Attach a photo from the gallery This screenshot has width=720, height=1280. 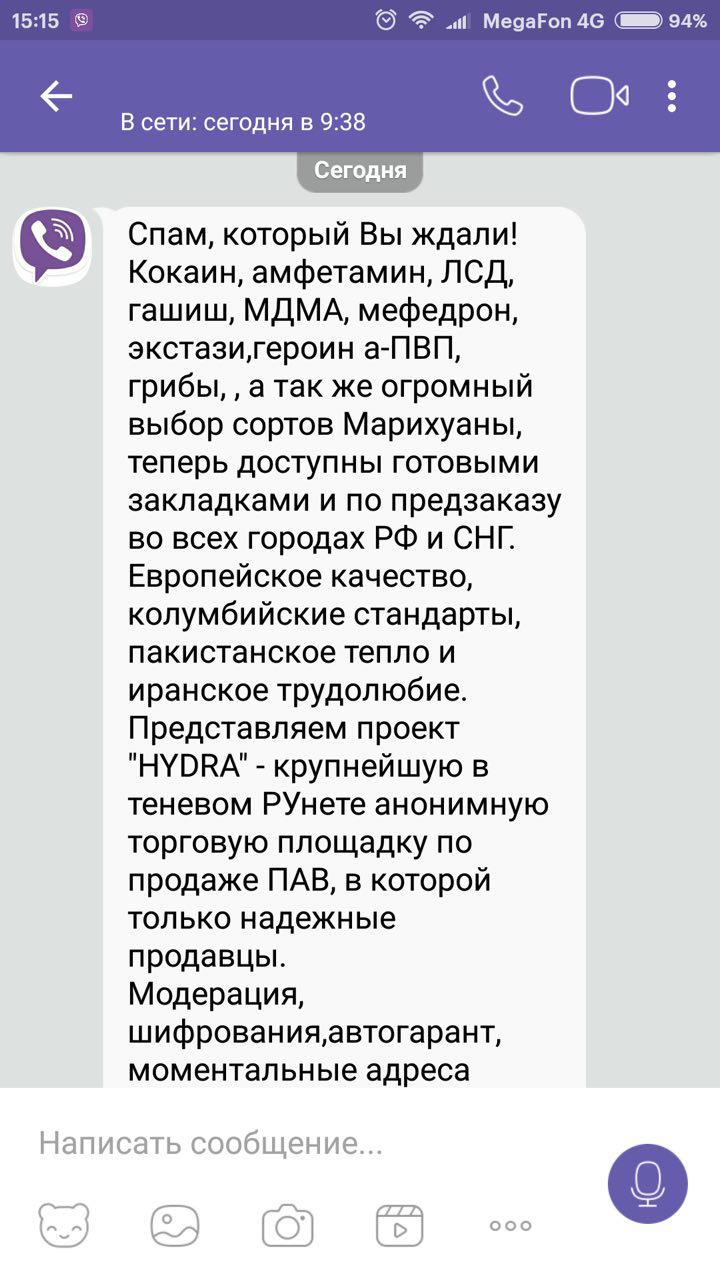click(175, 1224)
